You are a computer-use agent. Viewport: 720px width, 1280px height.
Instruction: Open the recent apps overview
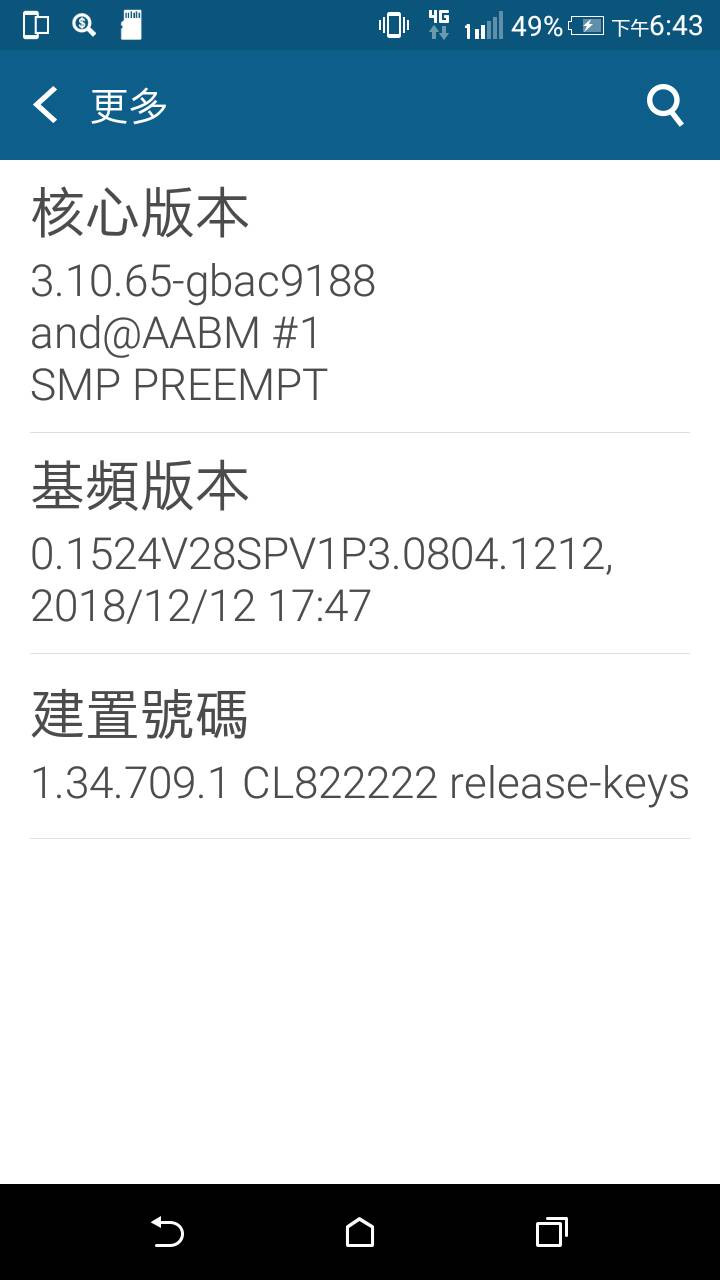click(x=551, y=1232)
